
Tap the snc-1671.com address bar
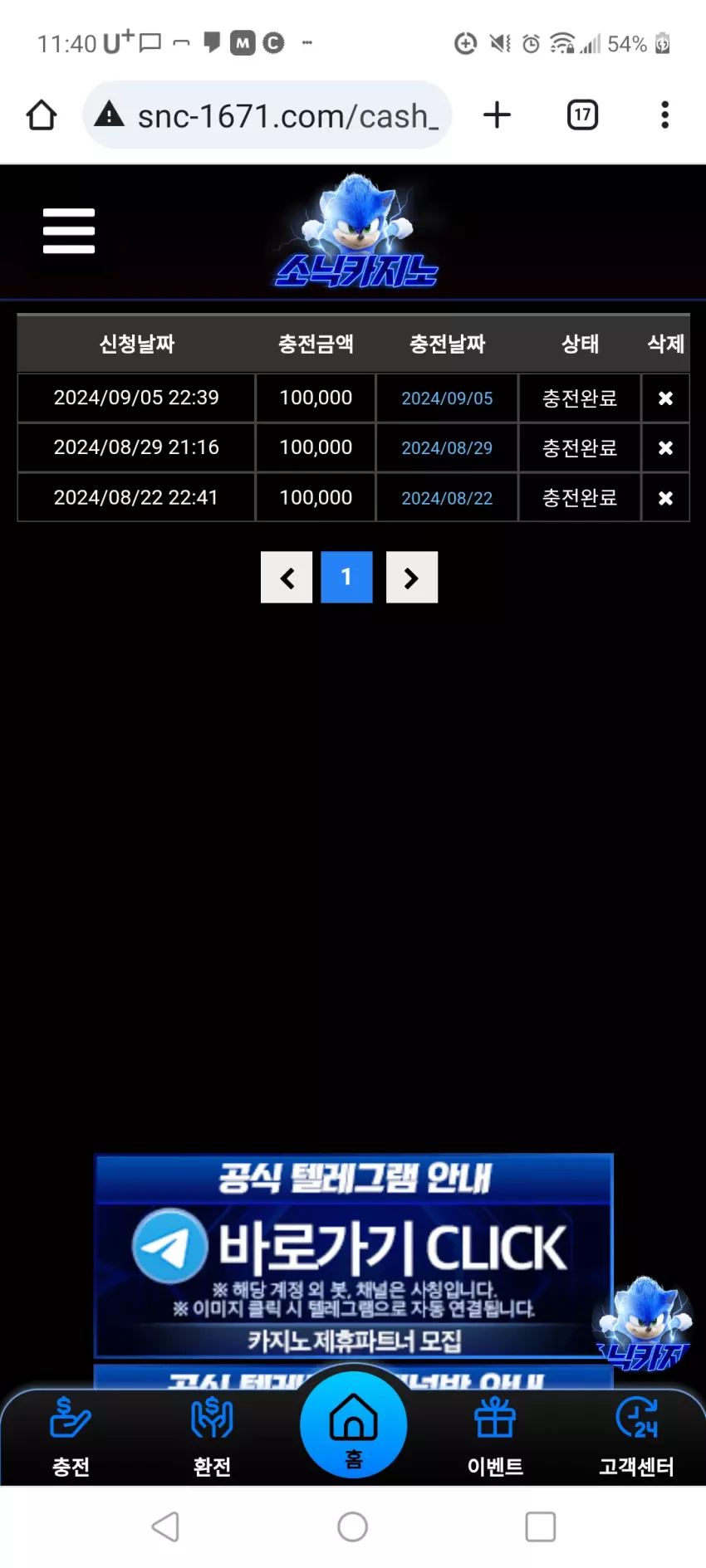coord(267,115)
